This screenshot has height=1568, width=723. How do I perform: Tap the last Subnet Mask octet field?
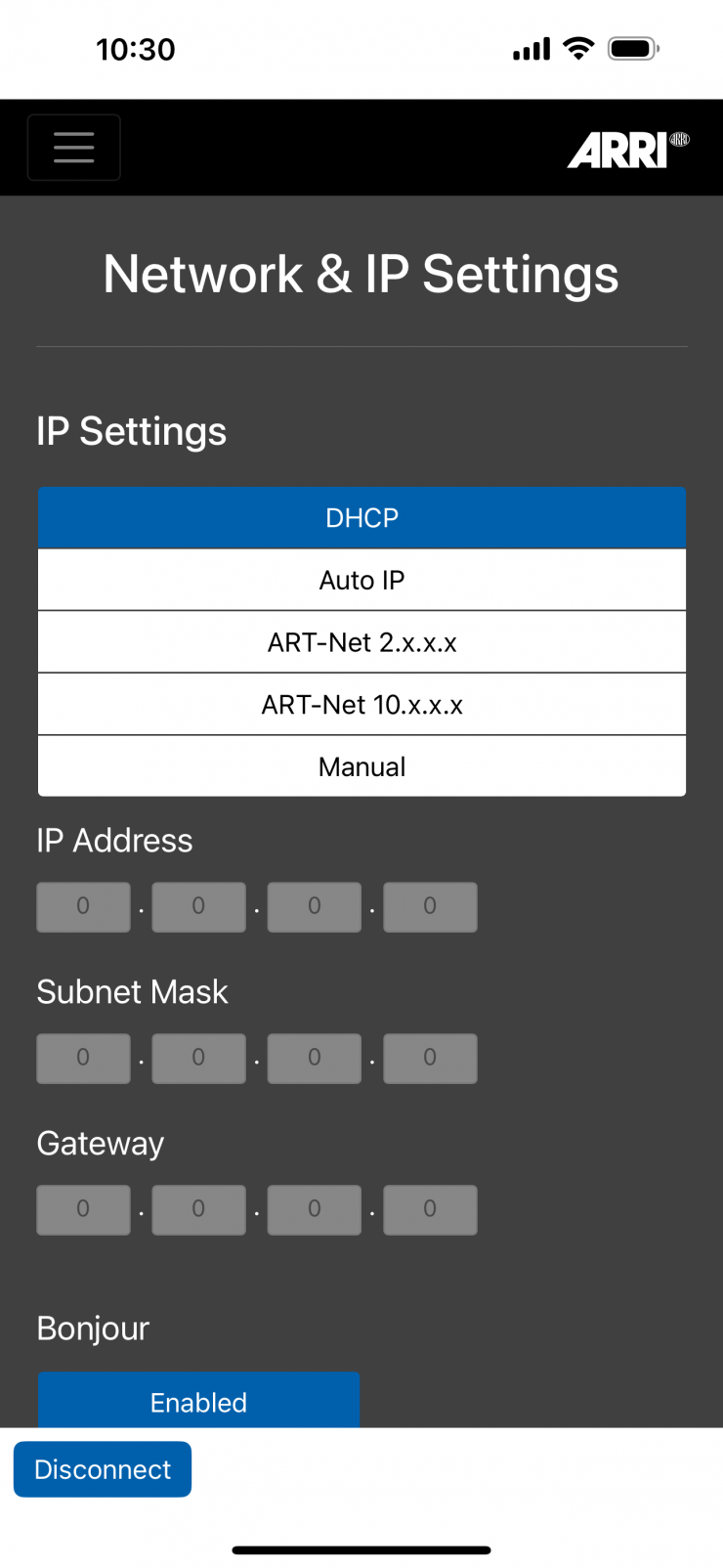pyautogui.click(x=430, y=1058)
